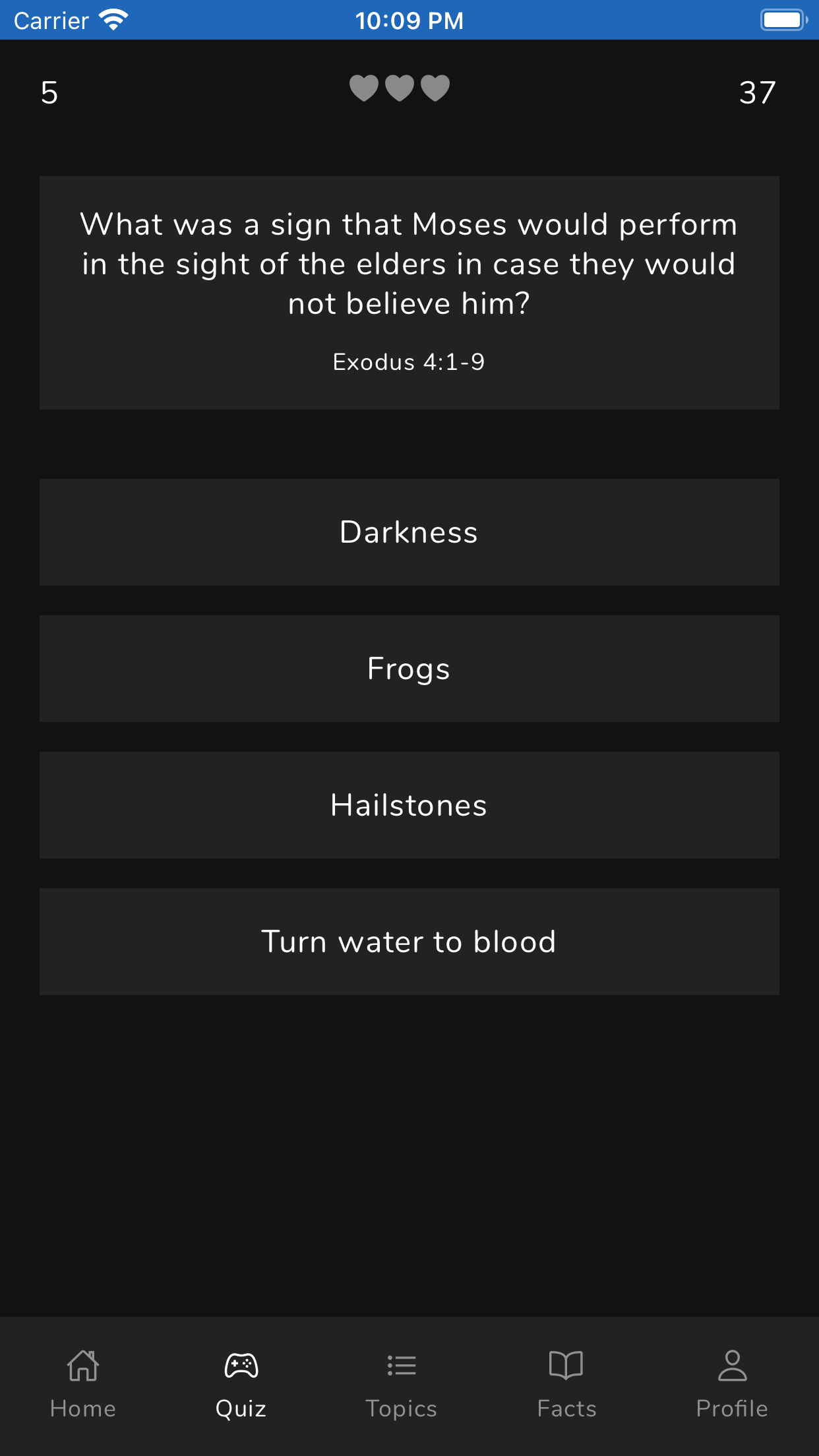This screenshot has width=819, height=1456.
Task: Tap the score counter showing 37
Action: [x=756, y=93]
